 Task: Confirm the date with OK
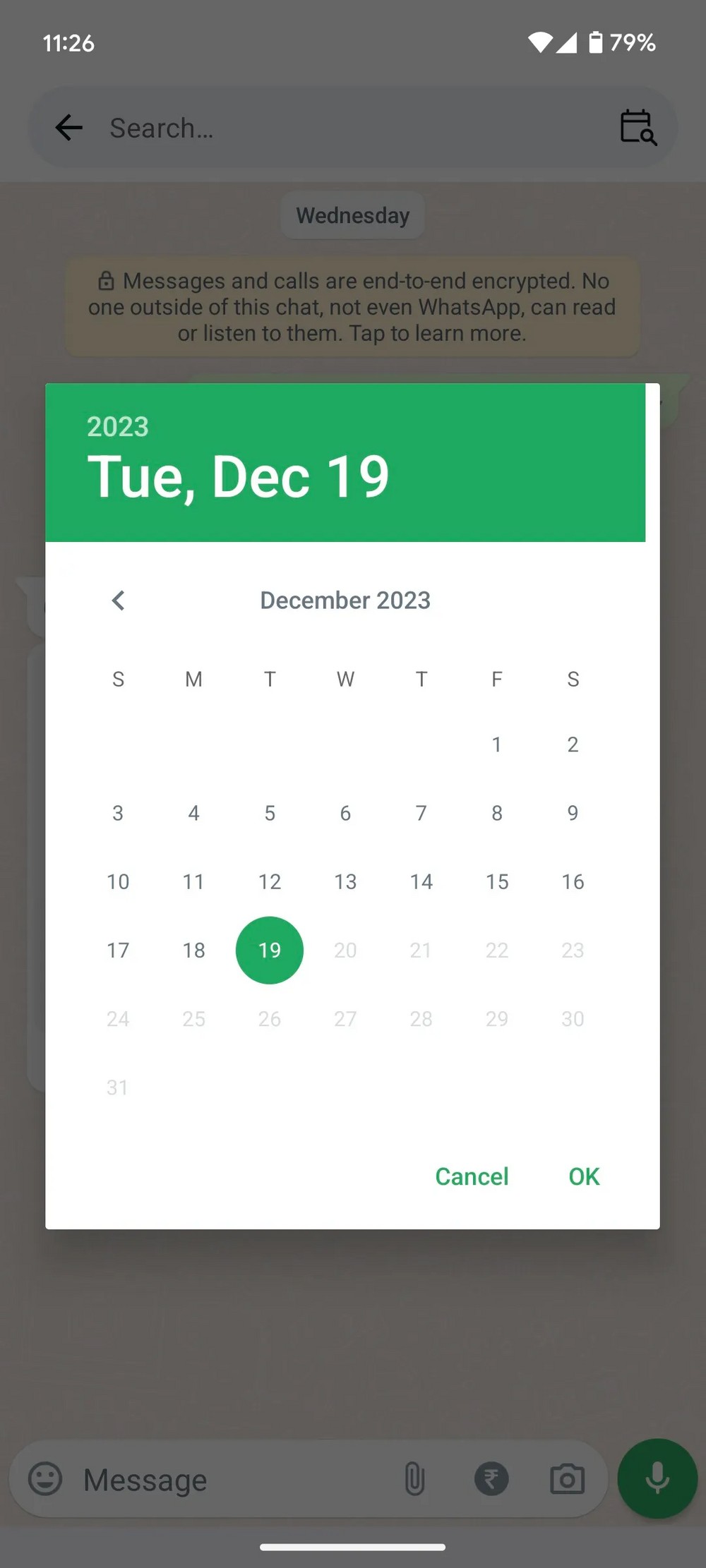click(584, 1176)
